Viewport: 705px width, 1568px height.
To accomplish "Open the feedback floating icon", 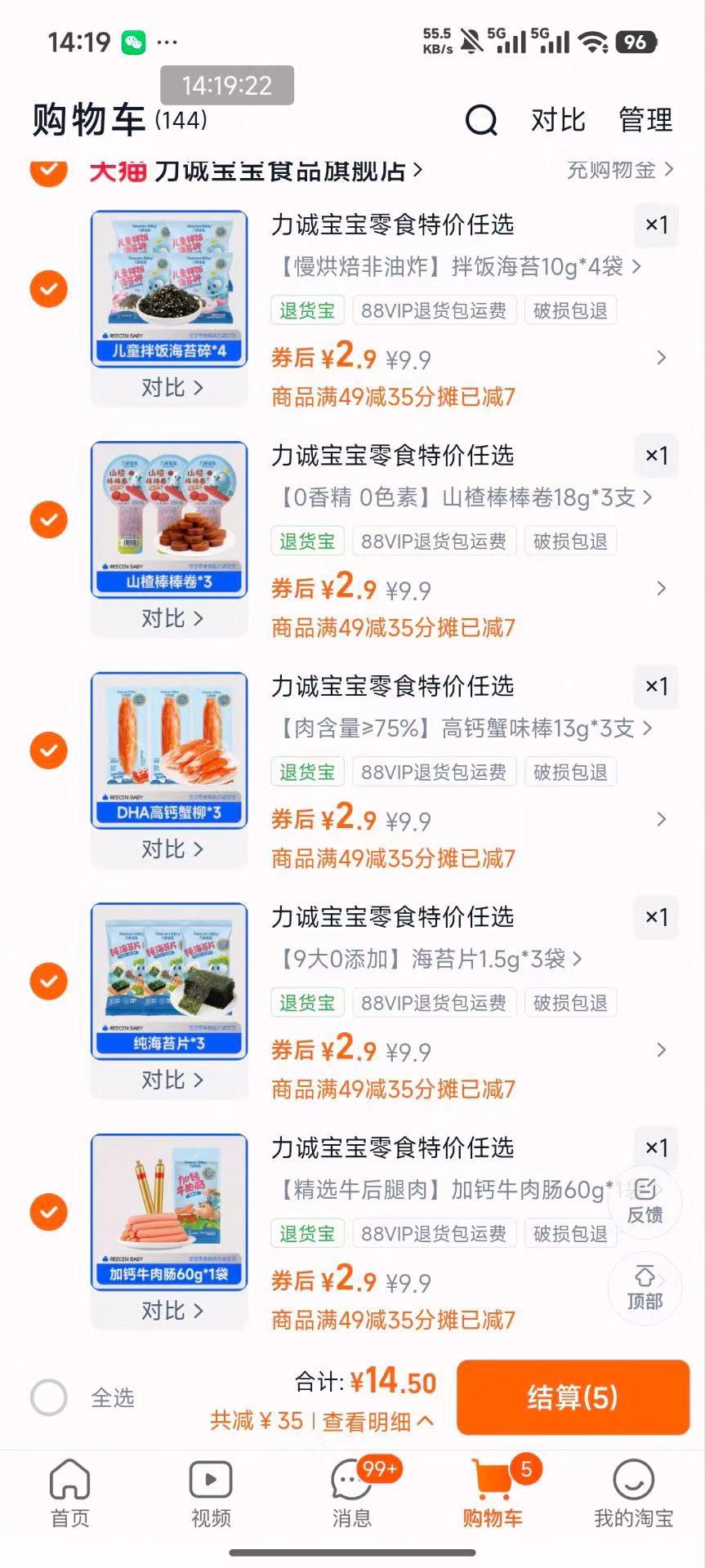I will click(x=645, y=1202).
